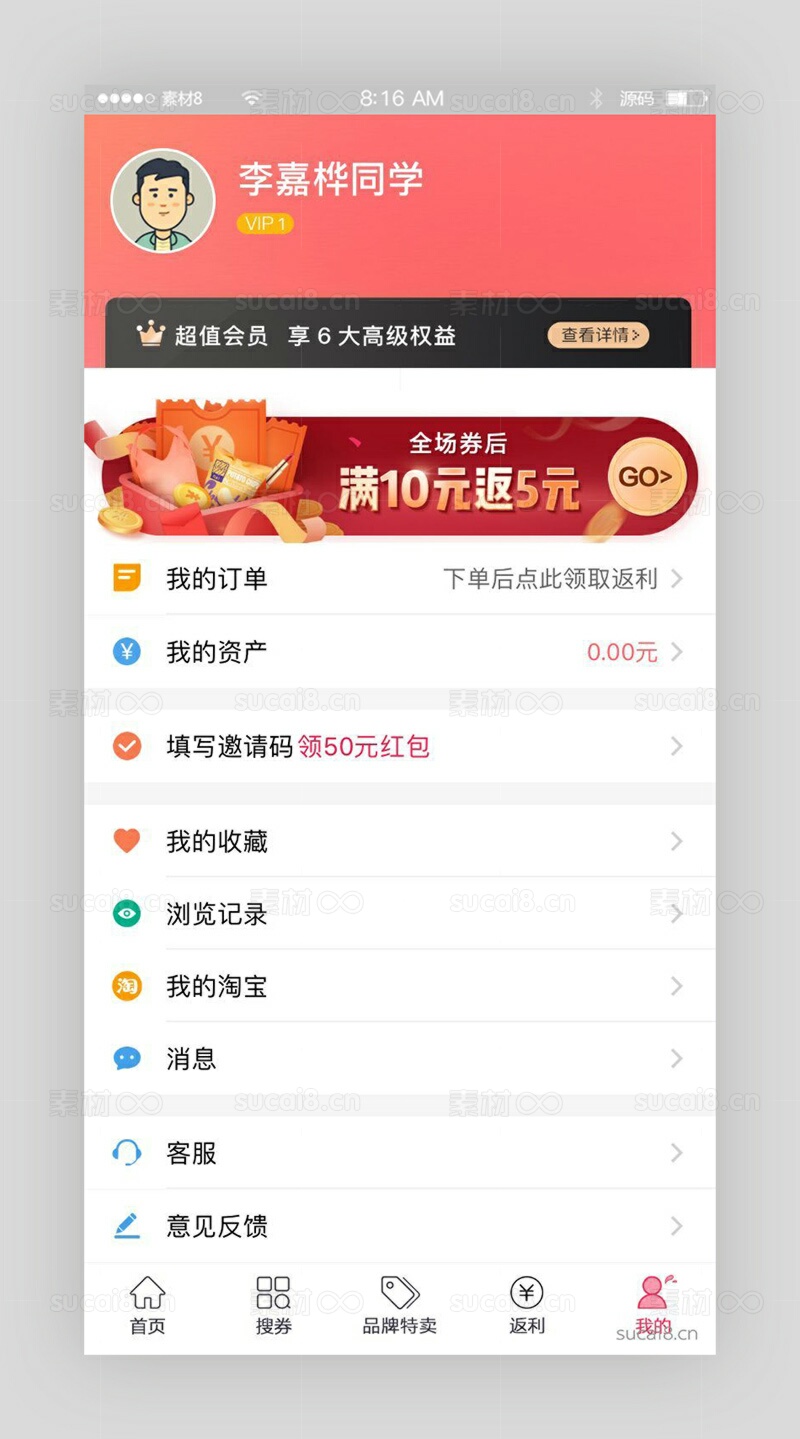
Task: Open 我的订单 row
Action: (400, 578)
